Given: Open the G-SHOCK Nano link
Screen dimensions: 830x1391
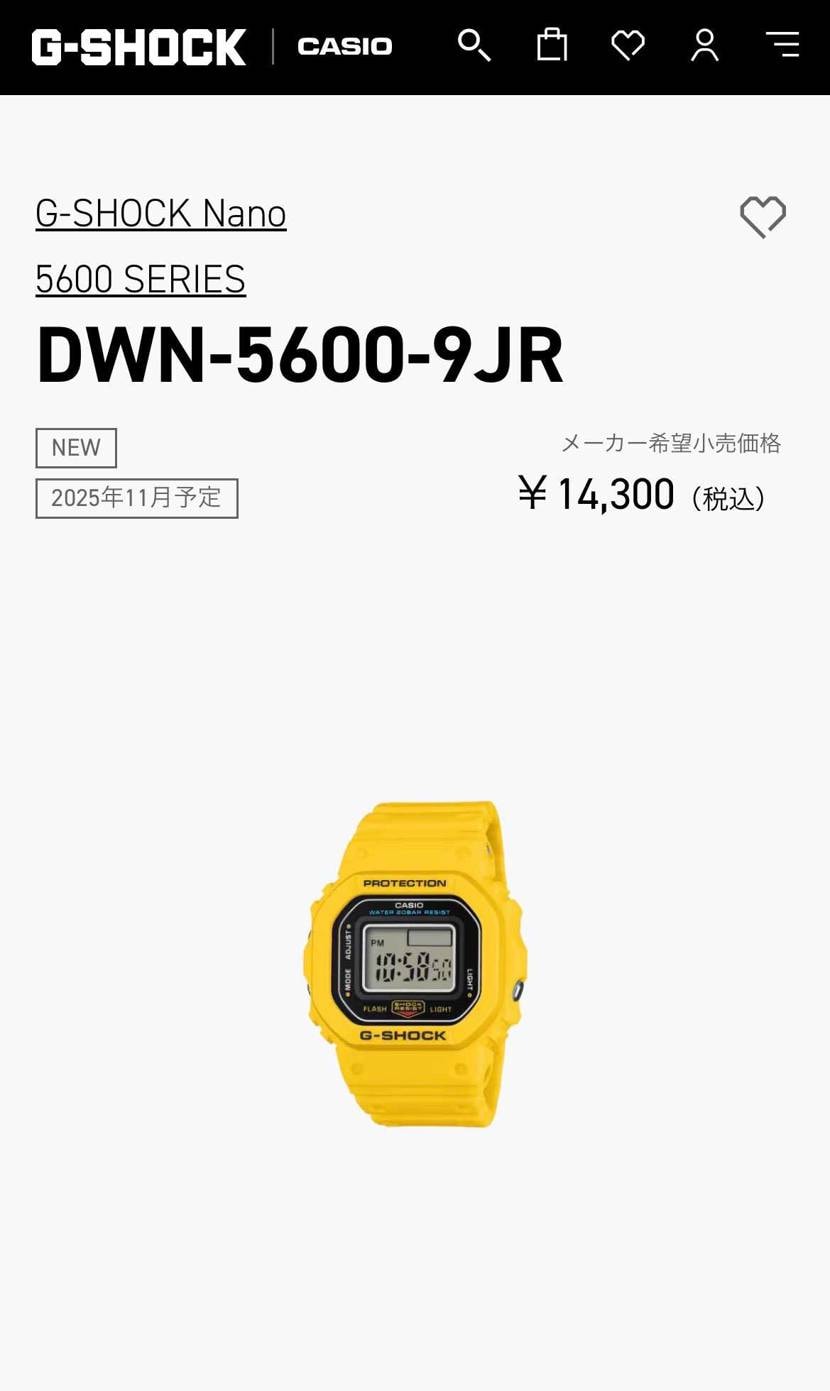Looking at the screenshot, I should (161, 213).
